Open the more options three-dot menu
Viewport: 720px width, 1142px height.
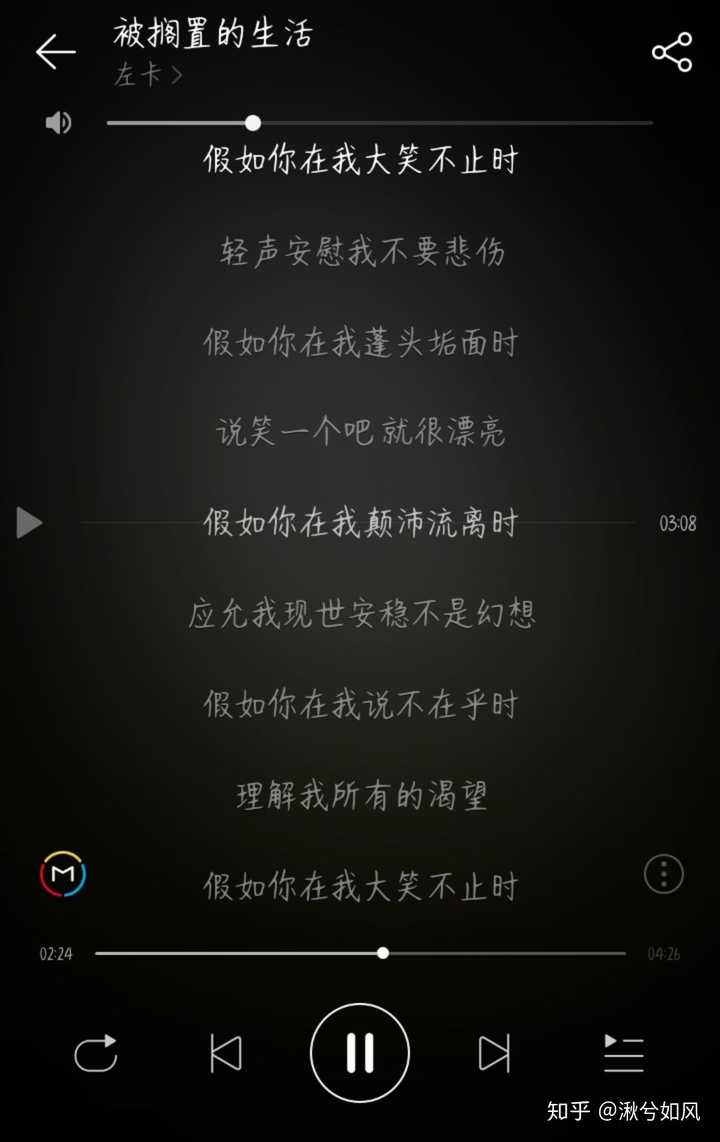(x=662, y=873)
